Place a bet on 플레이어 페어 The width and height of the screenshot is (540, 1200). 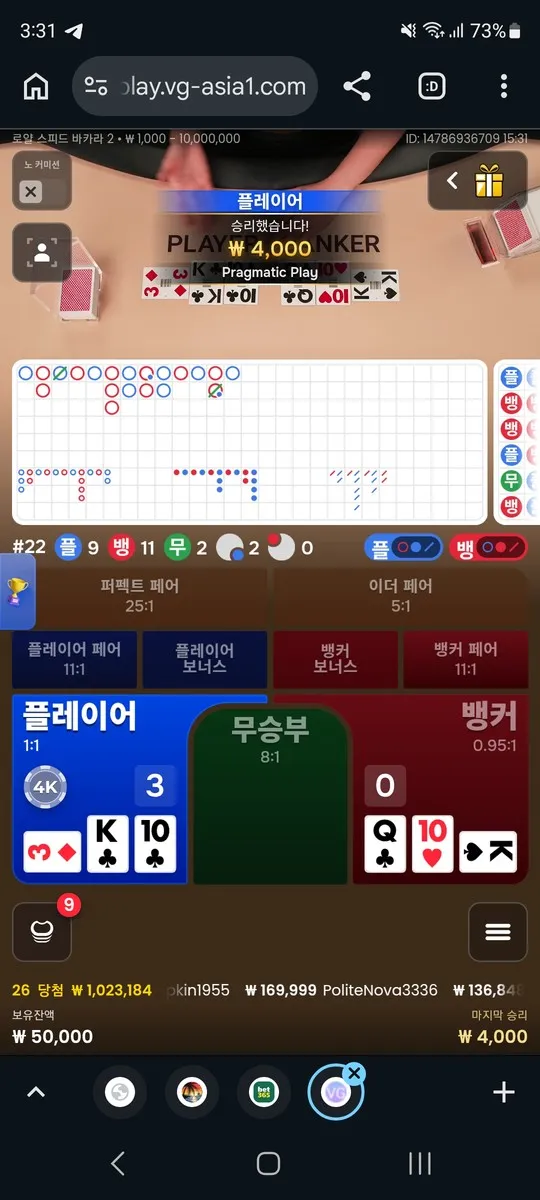click(74, 659)
